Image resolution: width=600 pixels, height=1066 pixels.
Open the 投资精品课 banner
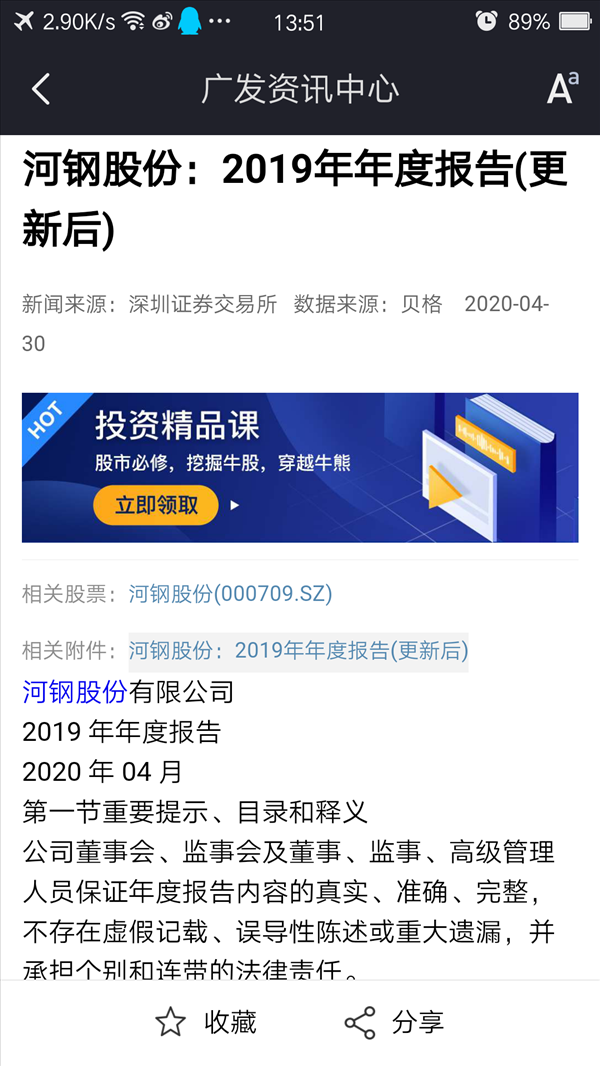pos(300,467)
